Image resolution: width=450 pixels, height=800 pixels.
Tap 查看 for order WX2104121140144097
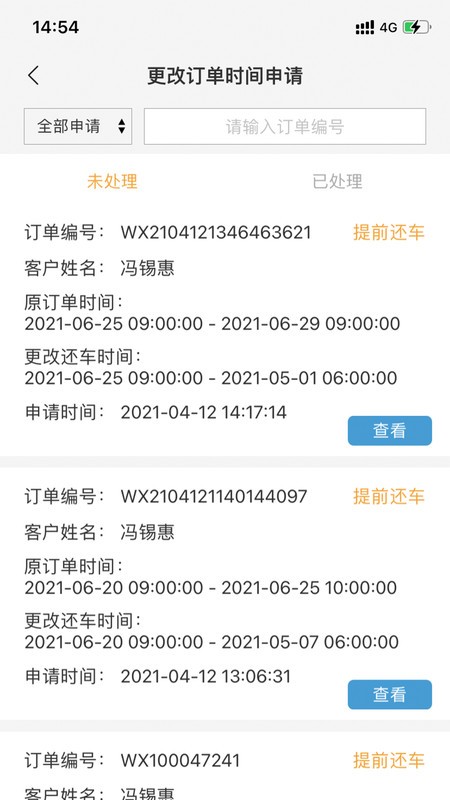tap(390, 694)
